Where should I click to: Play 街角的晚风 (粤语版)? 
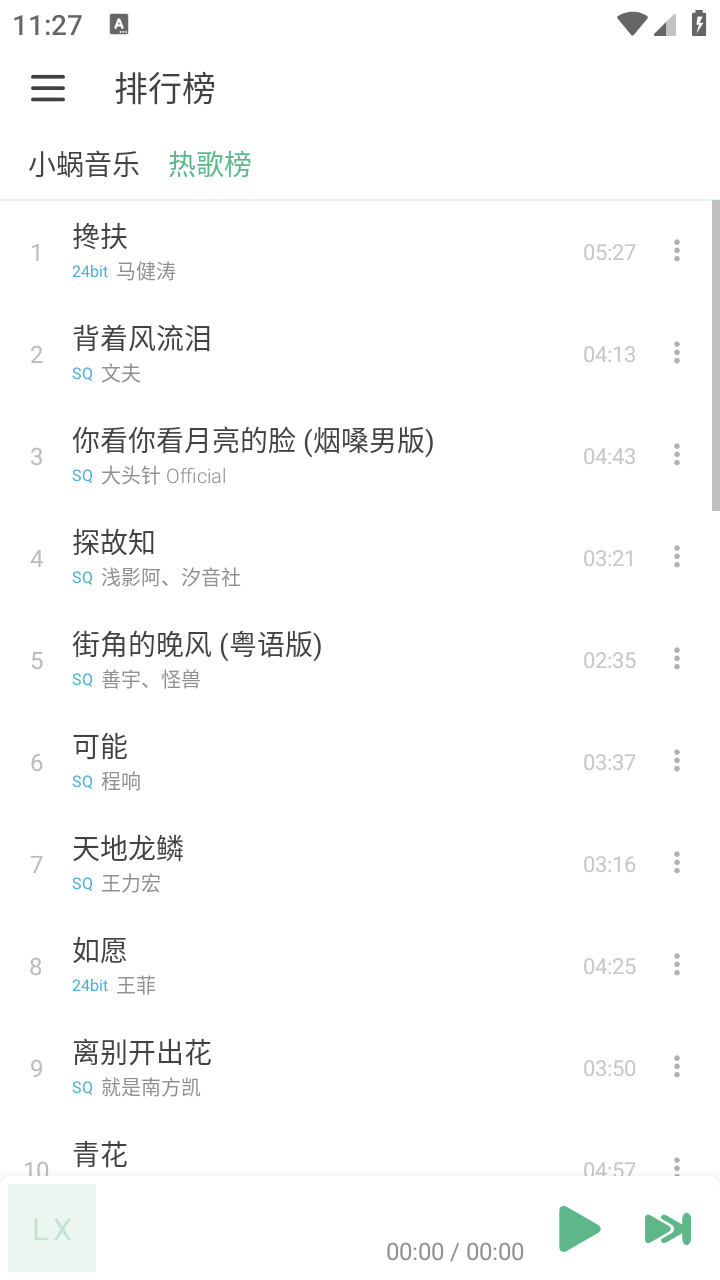(300, 660)
